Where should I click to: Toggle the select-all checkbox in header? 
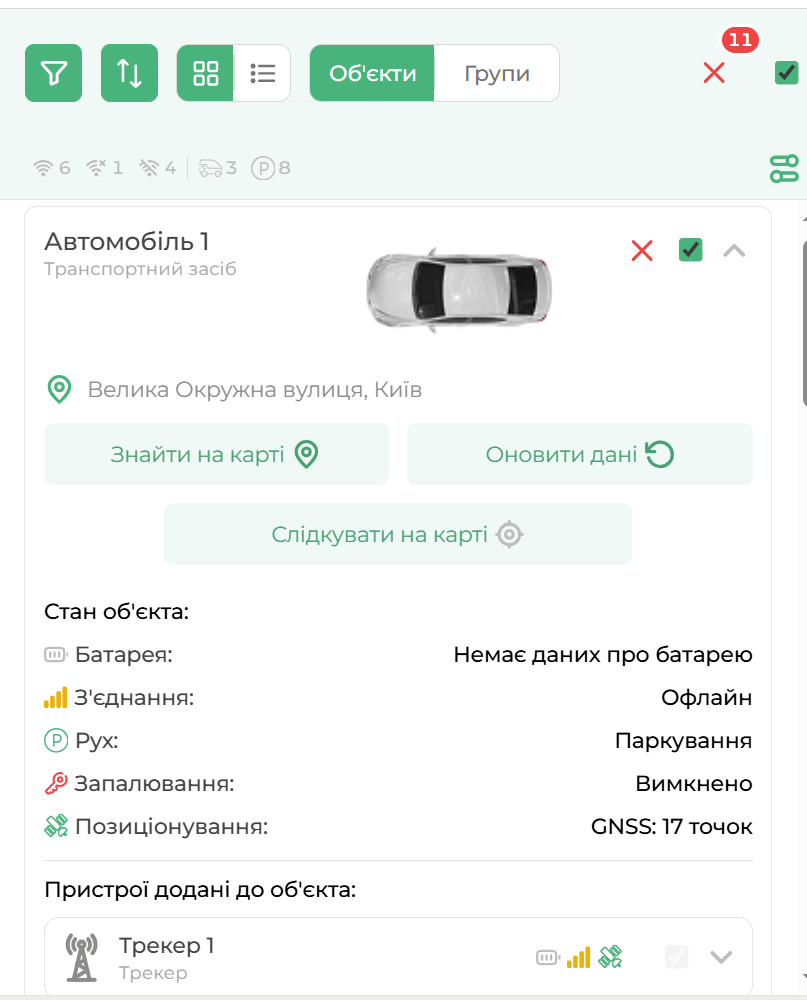click(787, 72)
